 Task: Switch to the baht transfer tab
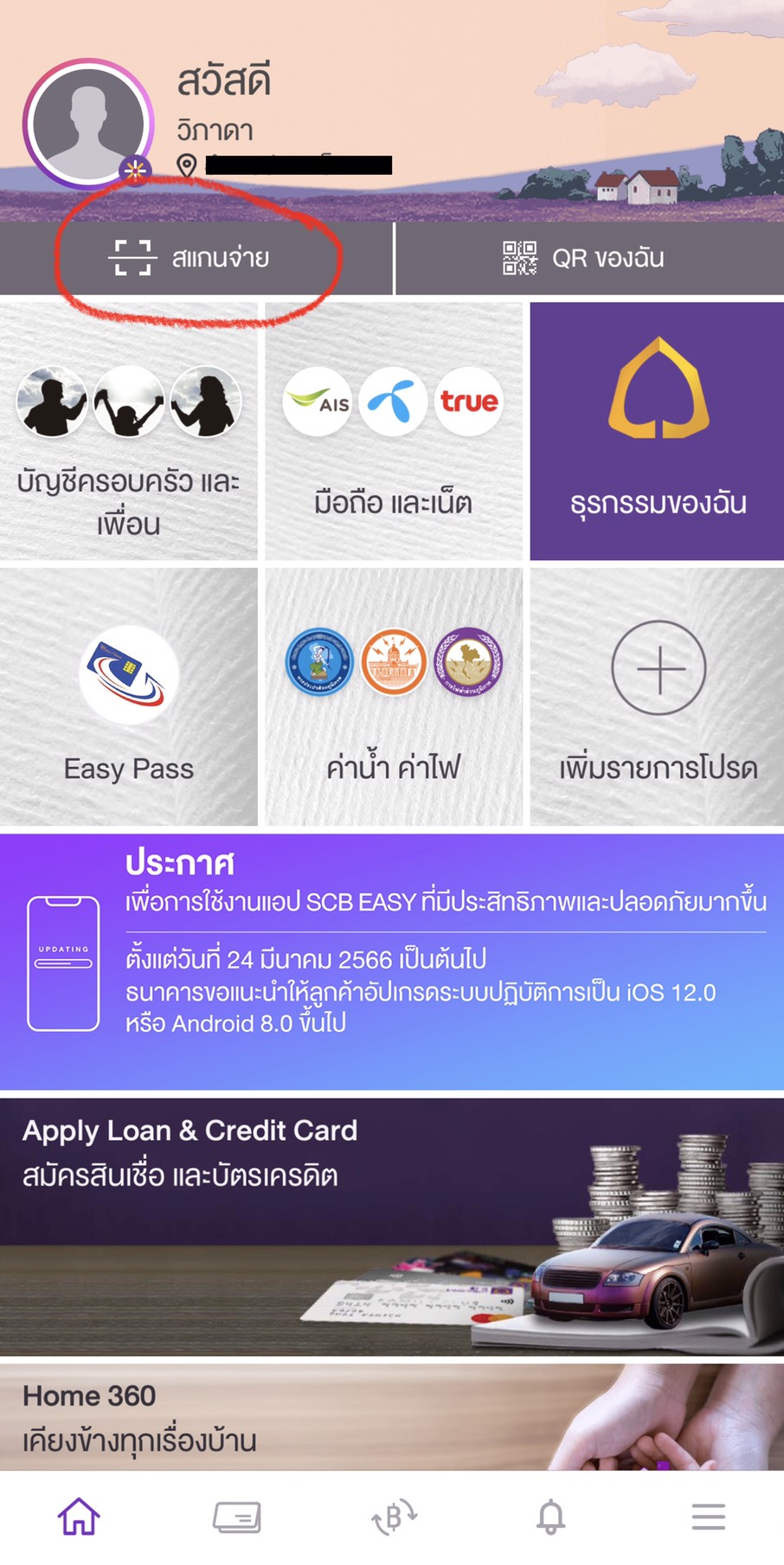tap(394, 1517)
